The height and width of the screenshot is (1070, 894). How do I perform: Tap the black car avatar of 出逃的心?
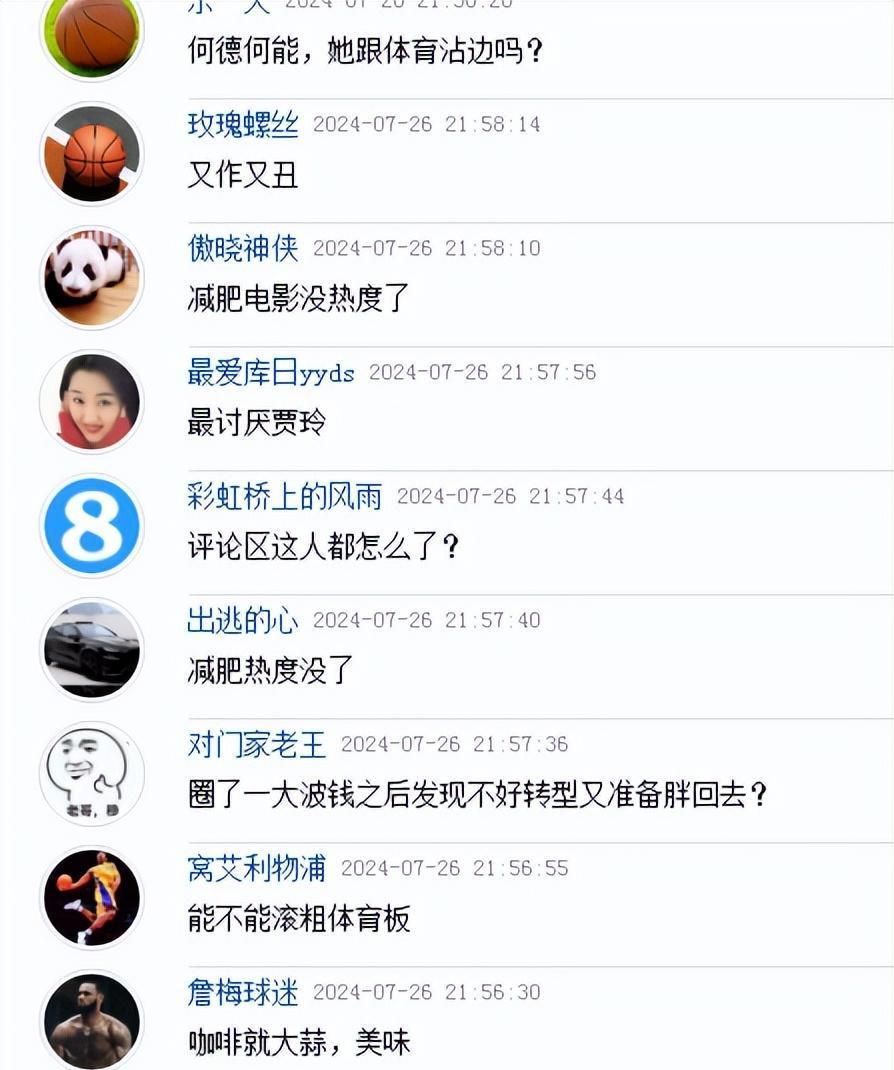click(x=92, y=649)
